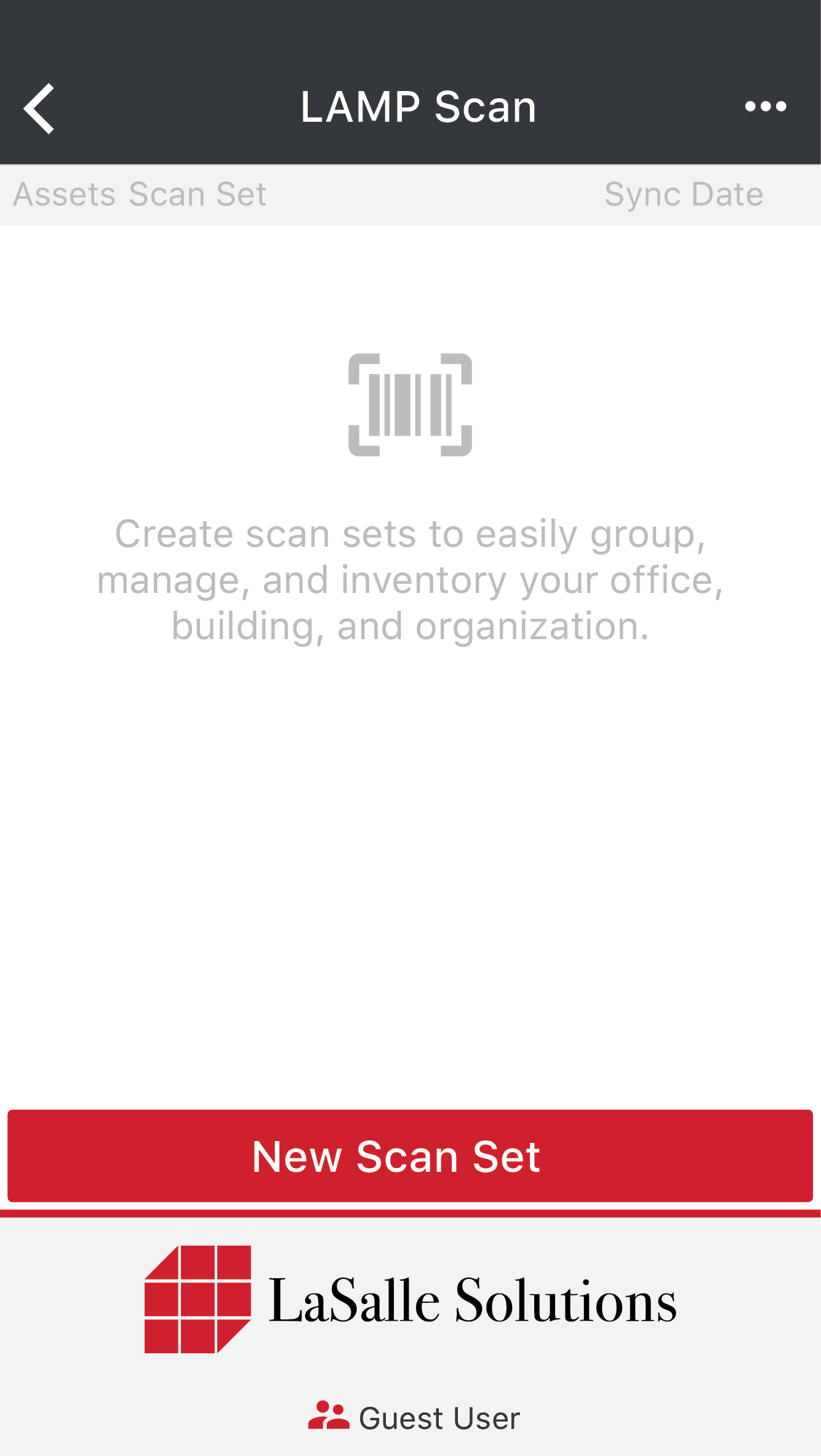Image resolution: width=821 pixels, height=1456 pixels.
Task: Open the three-dot overflow menu
Action: (765, 106)
